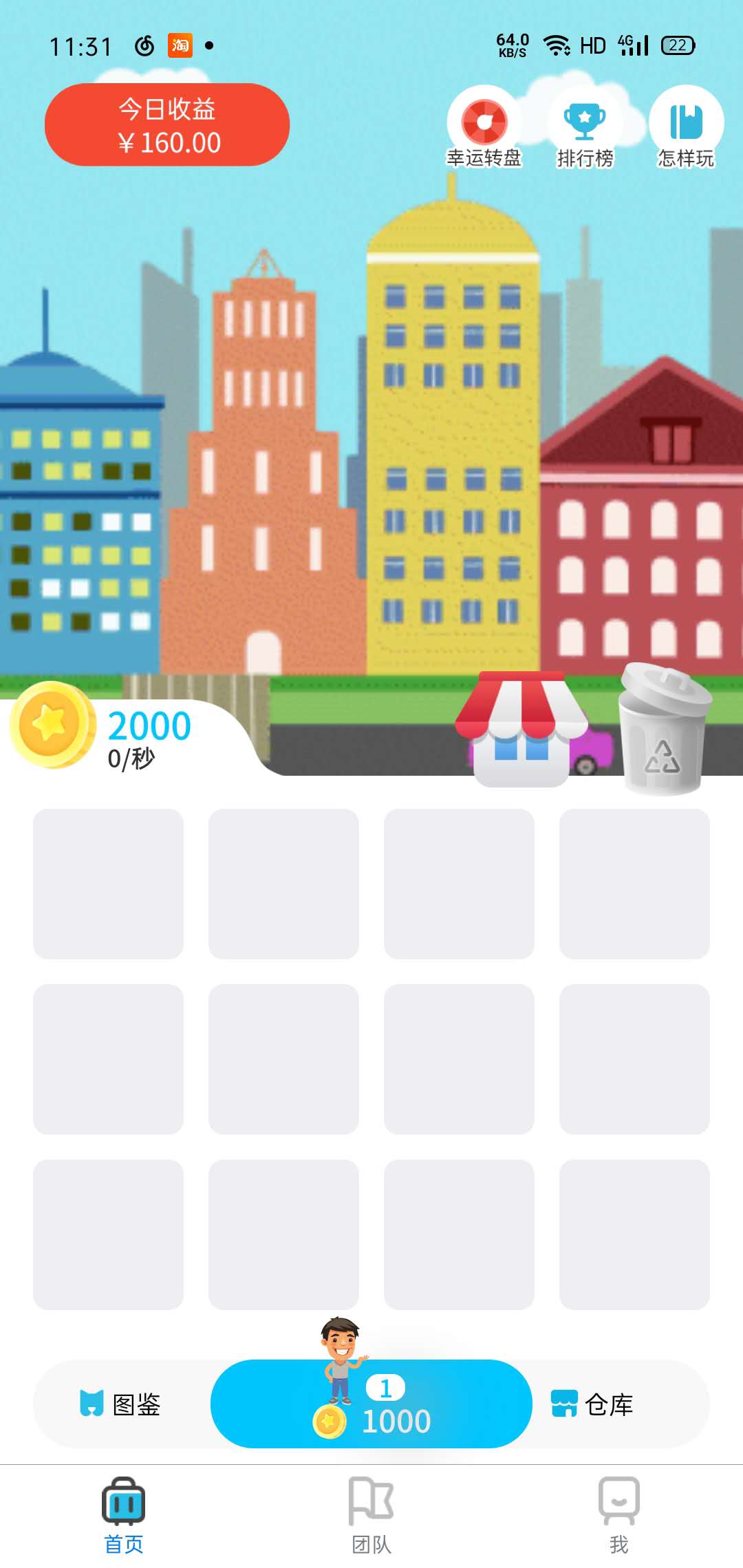Buy a level 1 character for 1000
743x1568 pixels.
371,1404
